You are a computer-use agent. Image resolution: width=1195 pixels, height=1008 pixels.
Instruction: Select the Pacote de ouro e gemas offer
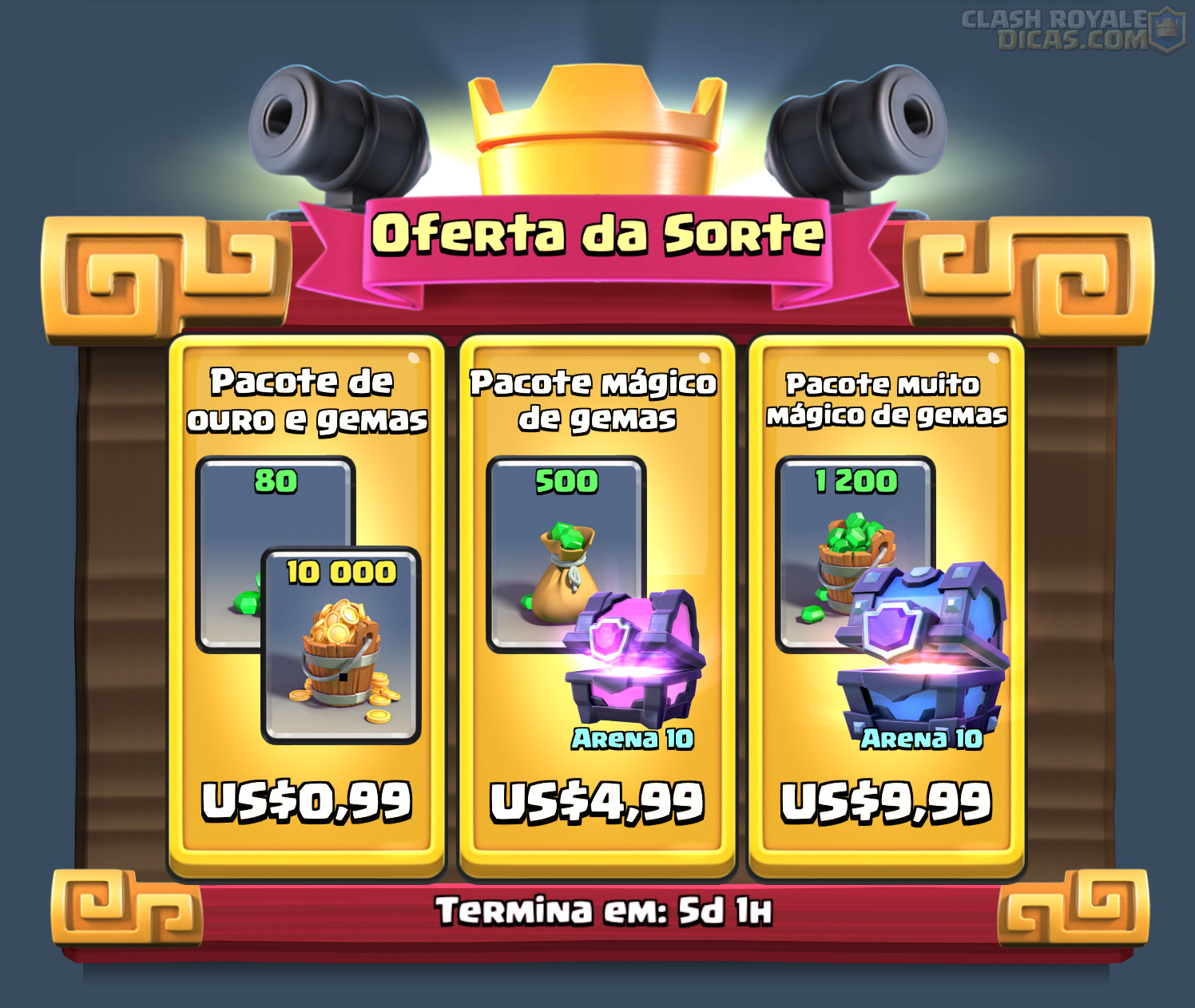coord(307,607)
